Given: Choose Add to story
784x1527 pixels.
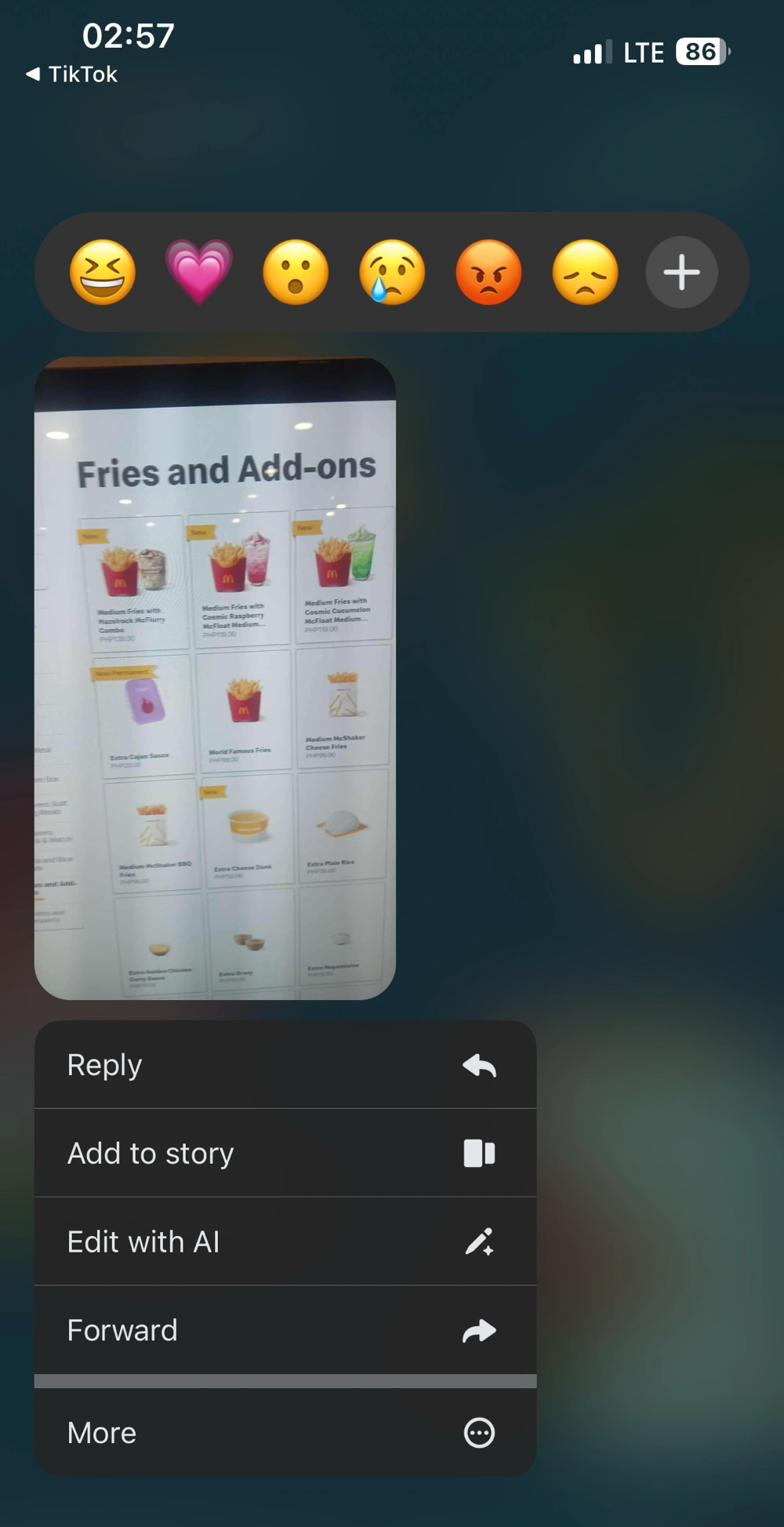Looking at the screenshot, I should click(285, 1153).
